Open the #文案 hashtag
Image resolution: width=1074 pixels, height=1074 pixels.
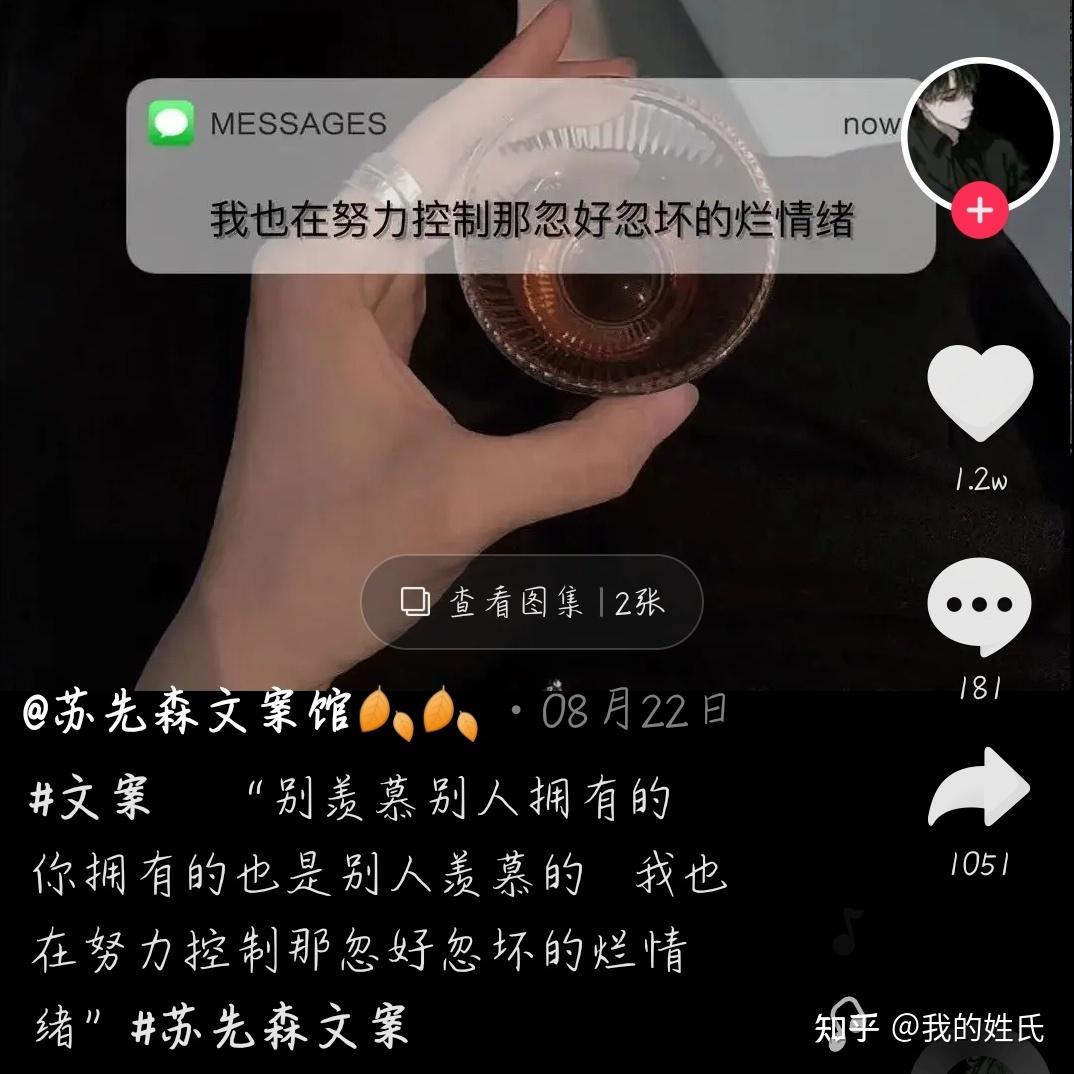(x=90, y=799)
